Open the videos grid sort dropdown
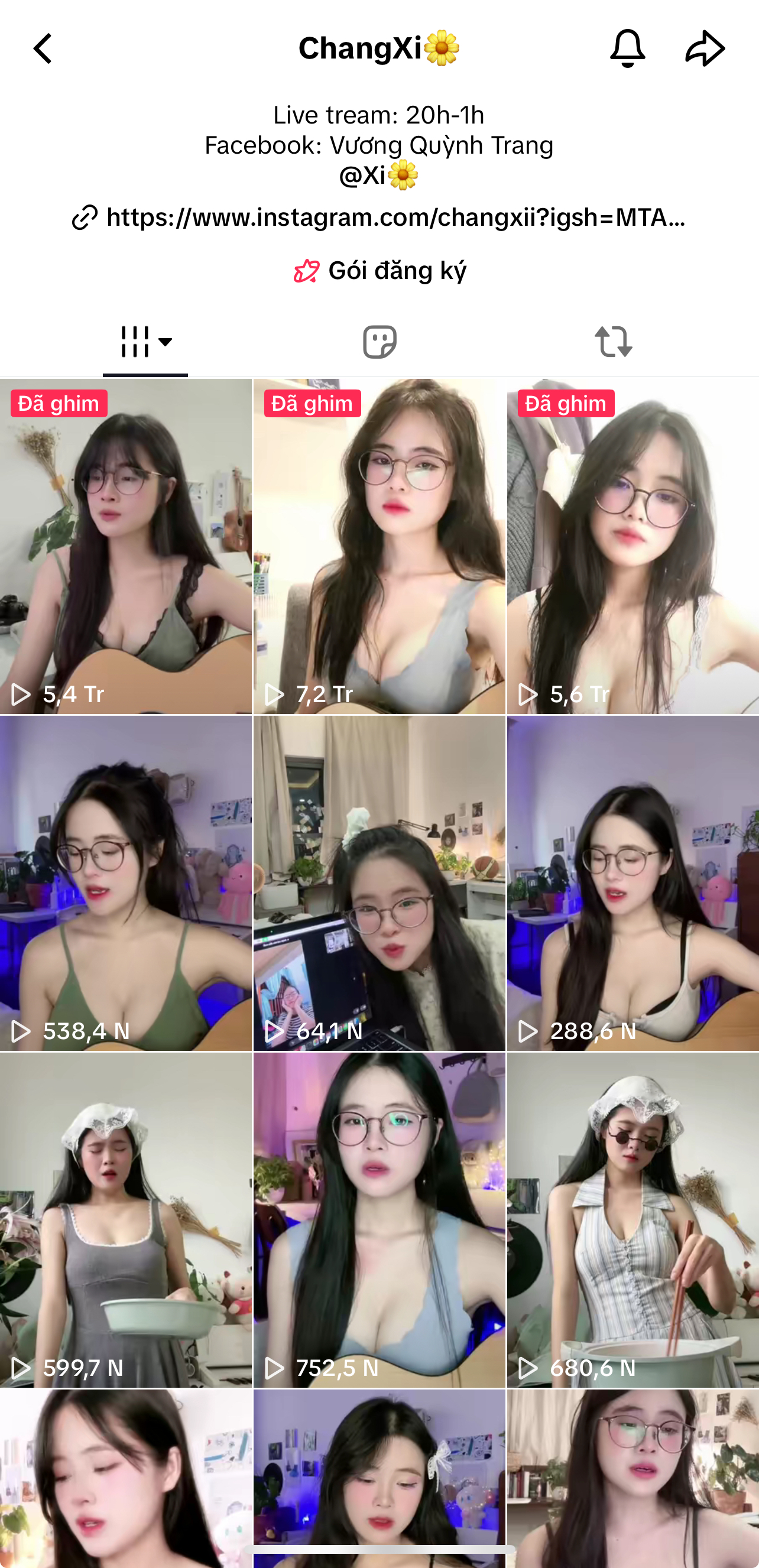The width and height of the screenshot is (759, 1568). [x=146, y=342]
